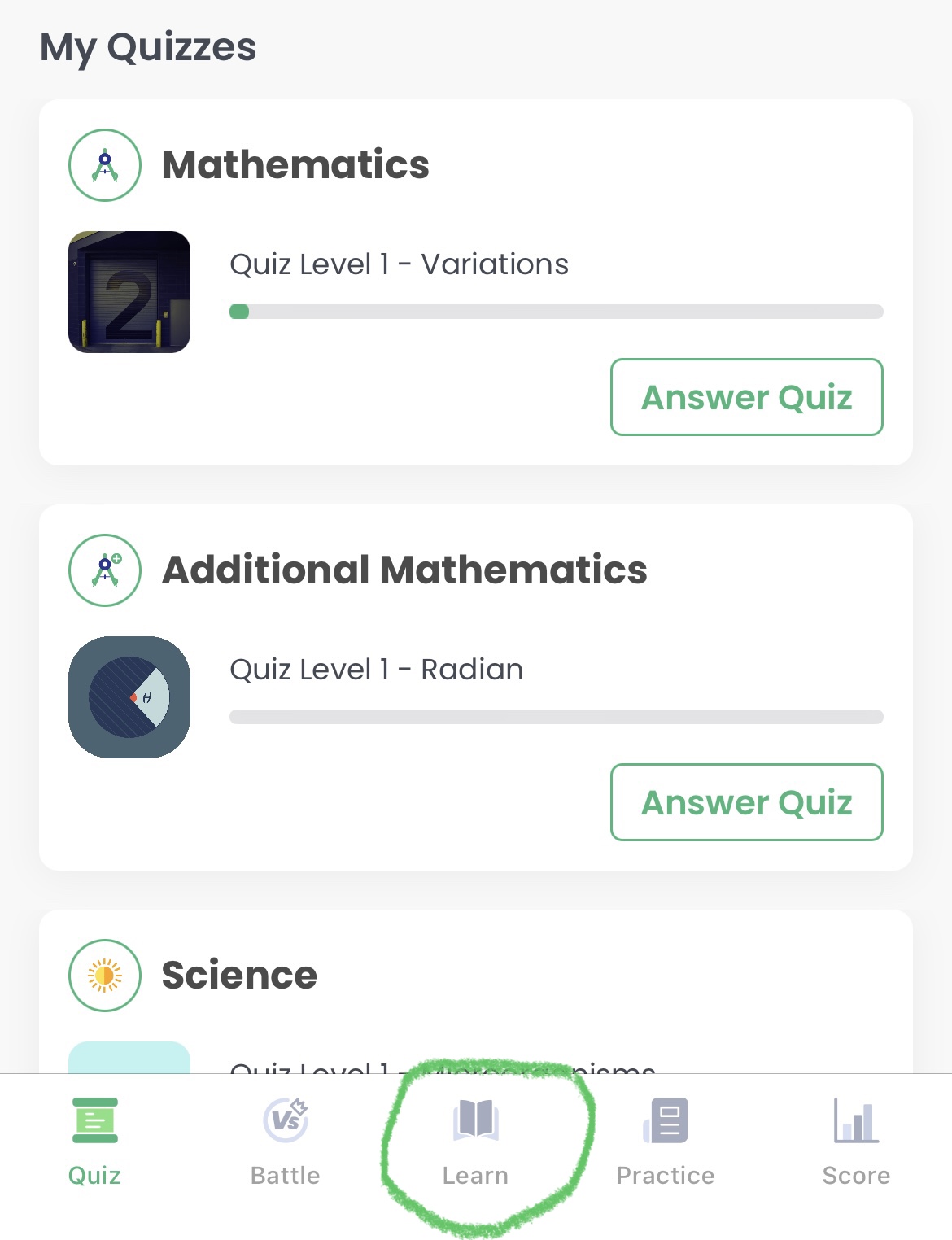Select the My Quizzes page heading
This screenshot has height=1240, width=952.
[148, 47]
